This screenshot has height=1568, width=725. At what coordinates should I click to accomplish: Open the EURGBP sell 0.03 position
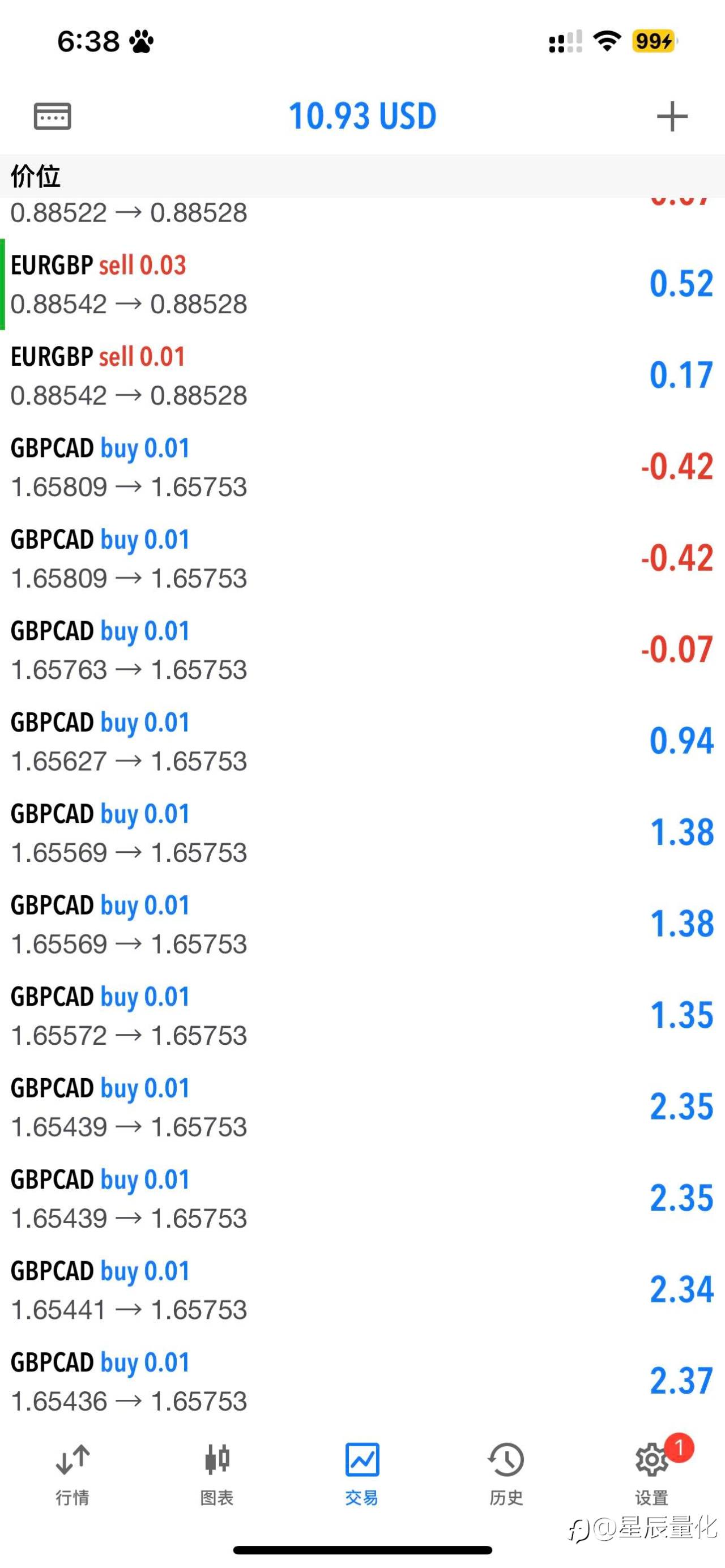pyautogui.click(x=362, y=284)
